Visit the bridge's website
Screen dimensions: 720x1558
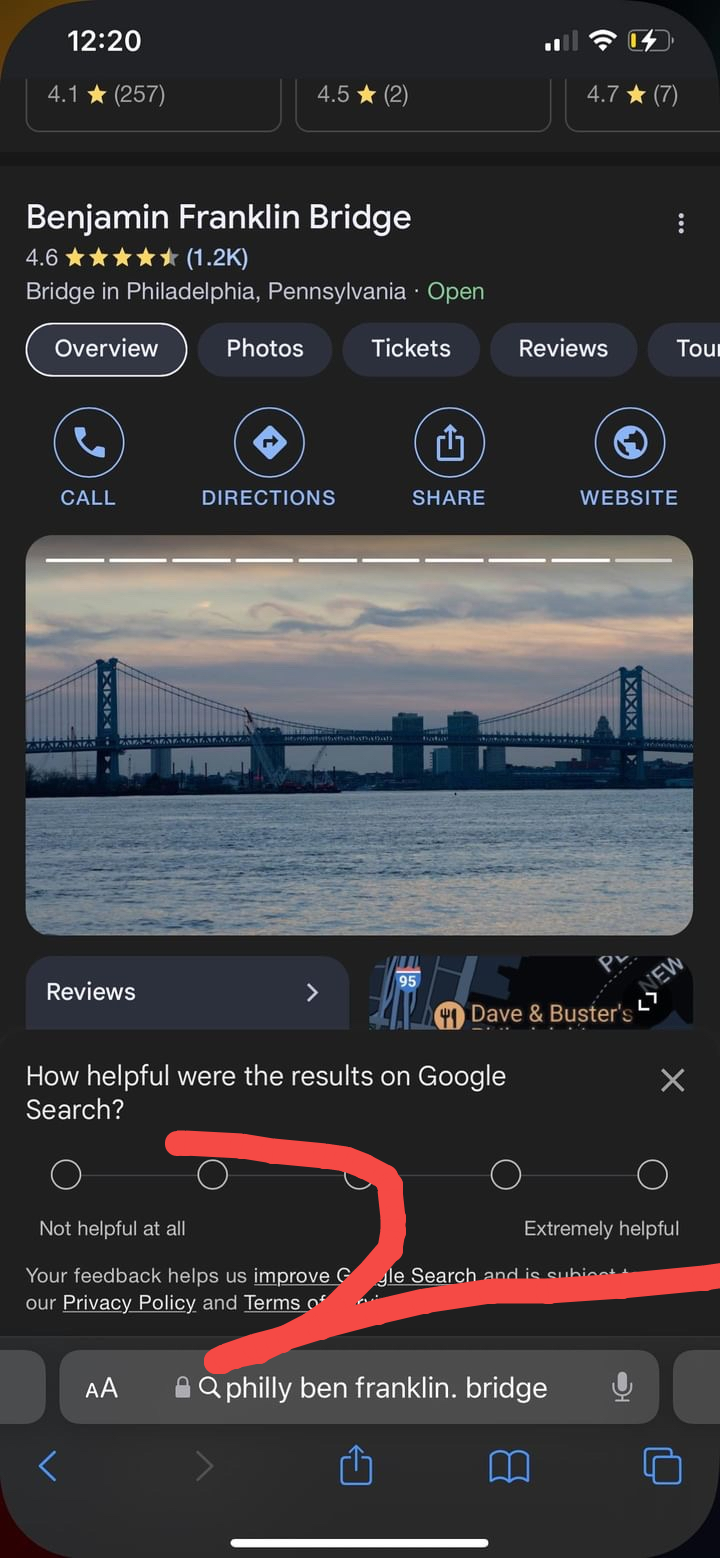point(629,443)
